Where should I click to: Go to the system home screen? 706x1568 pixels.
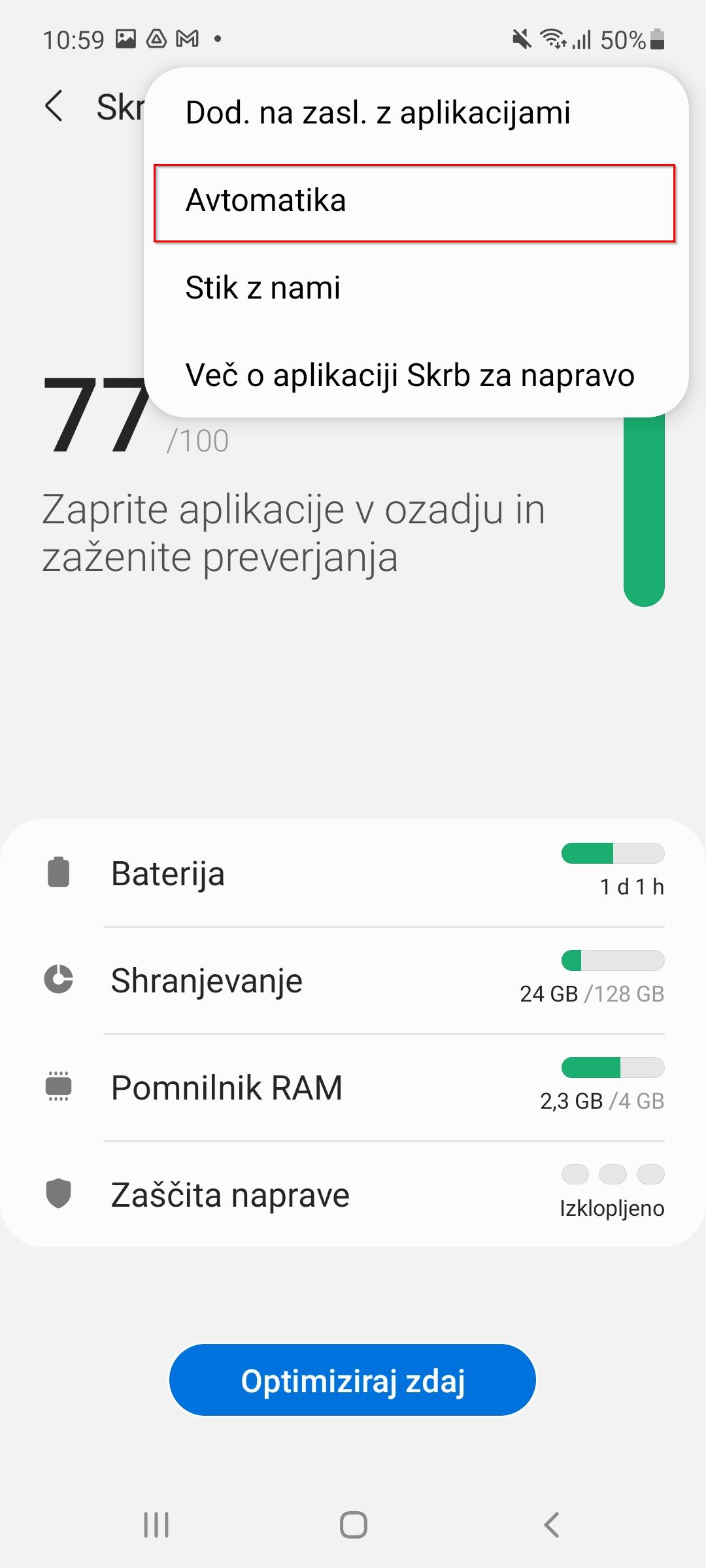pyautogui.click(x=353, y=1526)
